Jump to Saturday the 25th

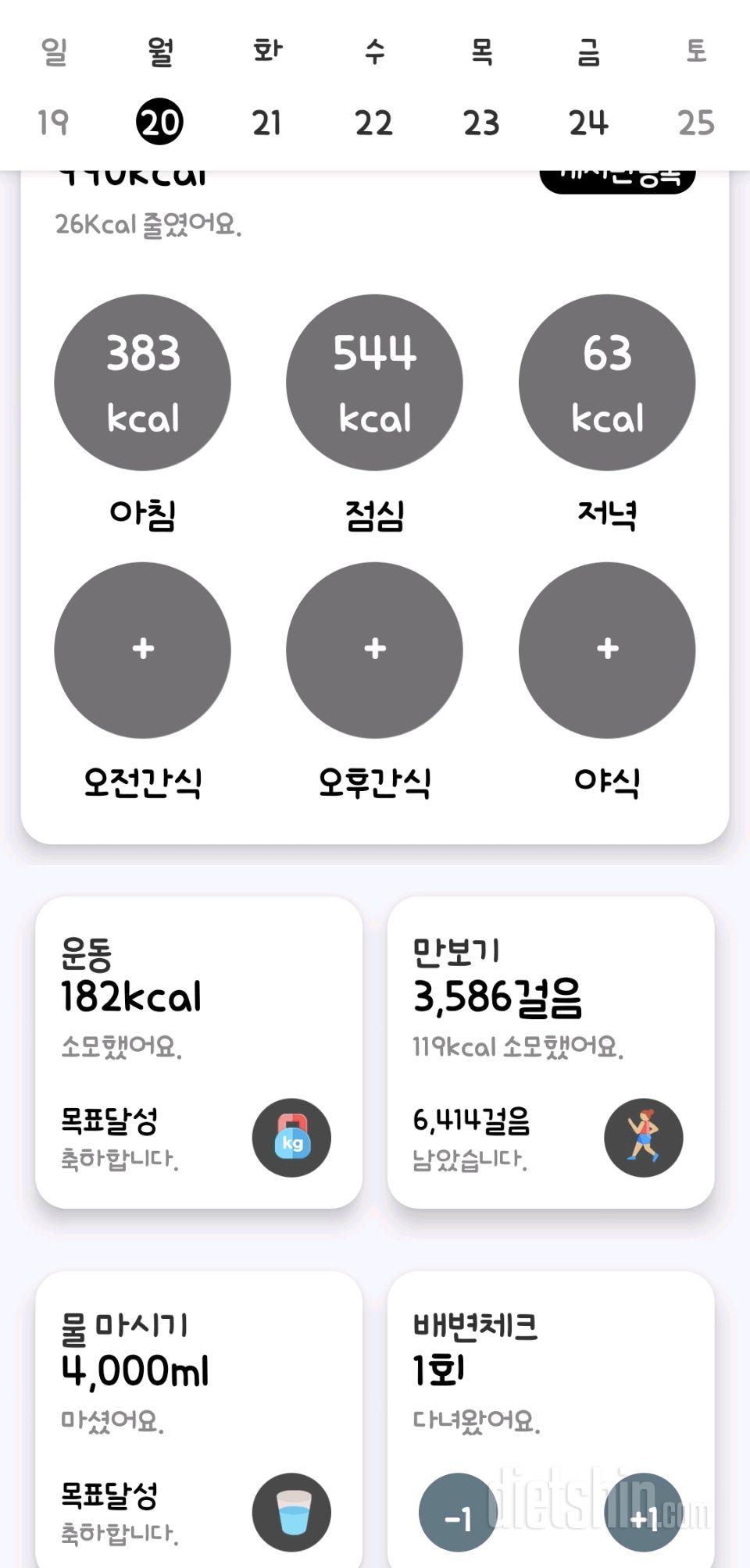pyautogui.click(x=695, y=123)
